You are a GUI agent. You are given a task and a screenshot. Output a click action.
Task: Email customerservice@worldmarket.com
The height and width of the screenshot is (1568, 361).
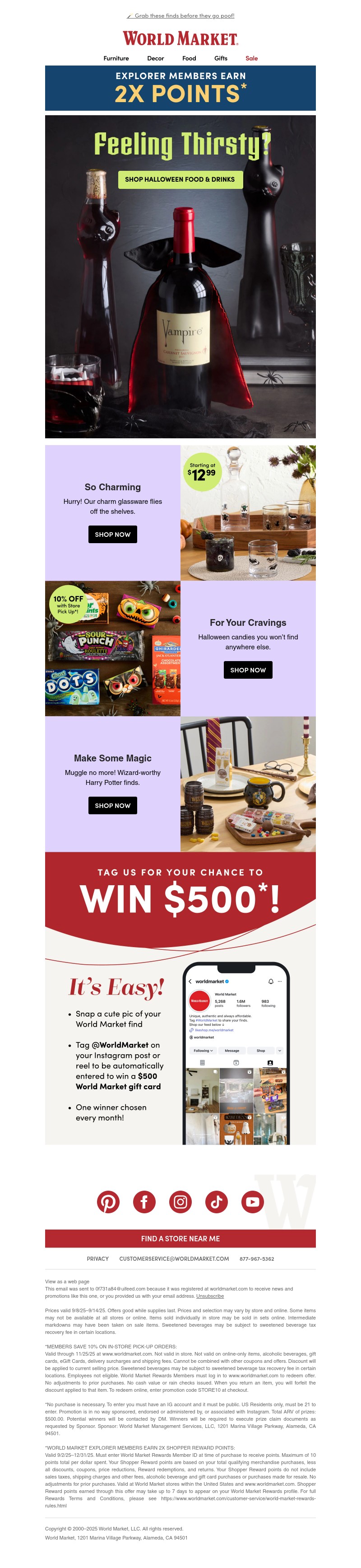tap(174, 1258)
